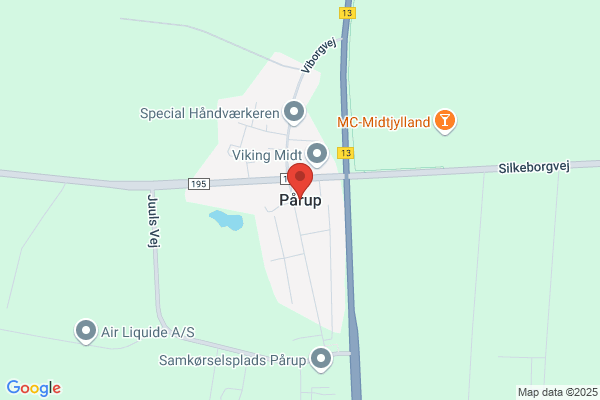
Task: Select the Air Liquide A/S marker
Action: point(86,331)
